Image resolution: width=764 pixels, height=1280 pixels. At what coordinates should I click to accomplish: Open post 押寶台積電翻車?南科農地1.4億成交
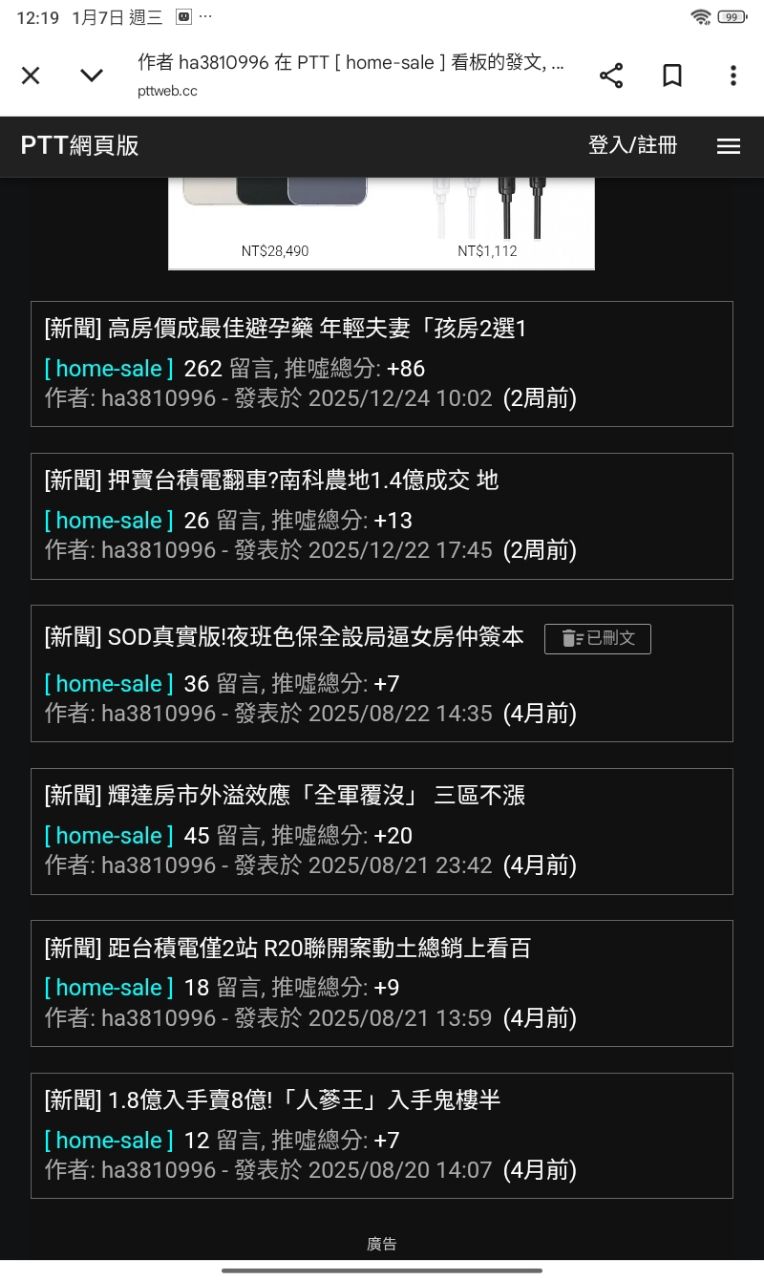(x=272, y=481)
